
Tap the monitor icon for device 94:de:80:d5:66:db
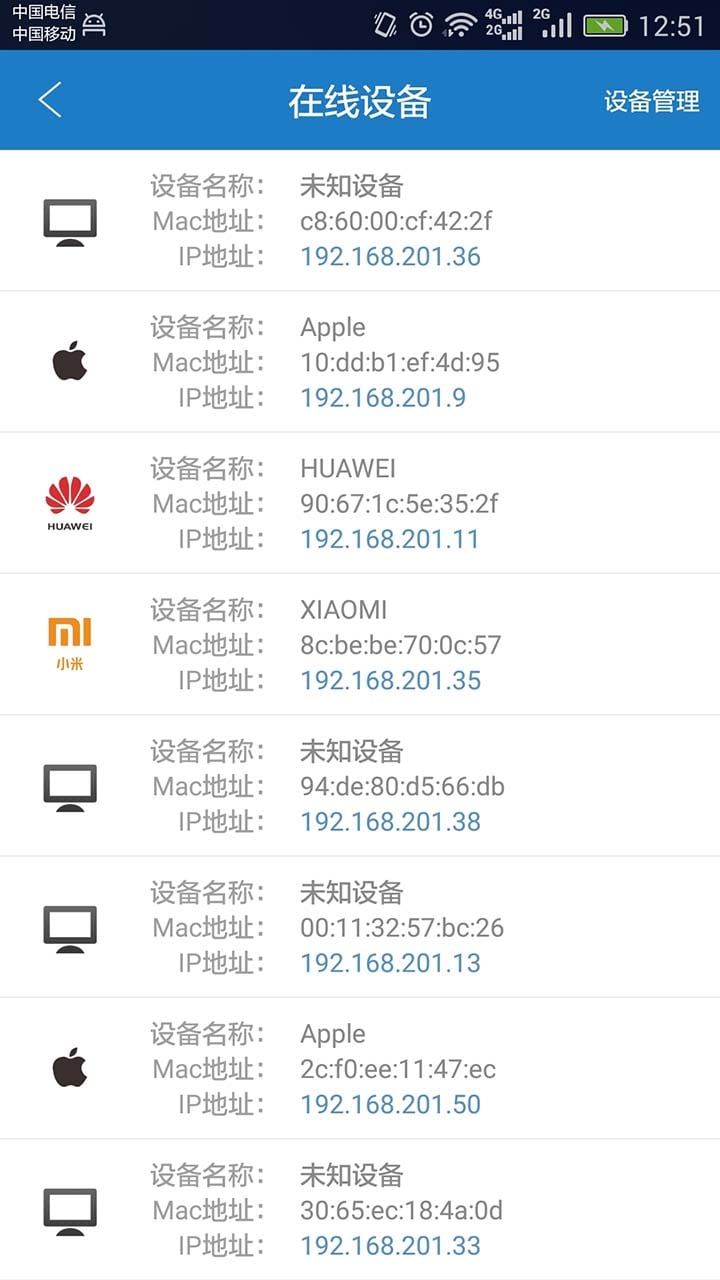click(69, 785)
